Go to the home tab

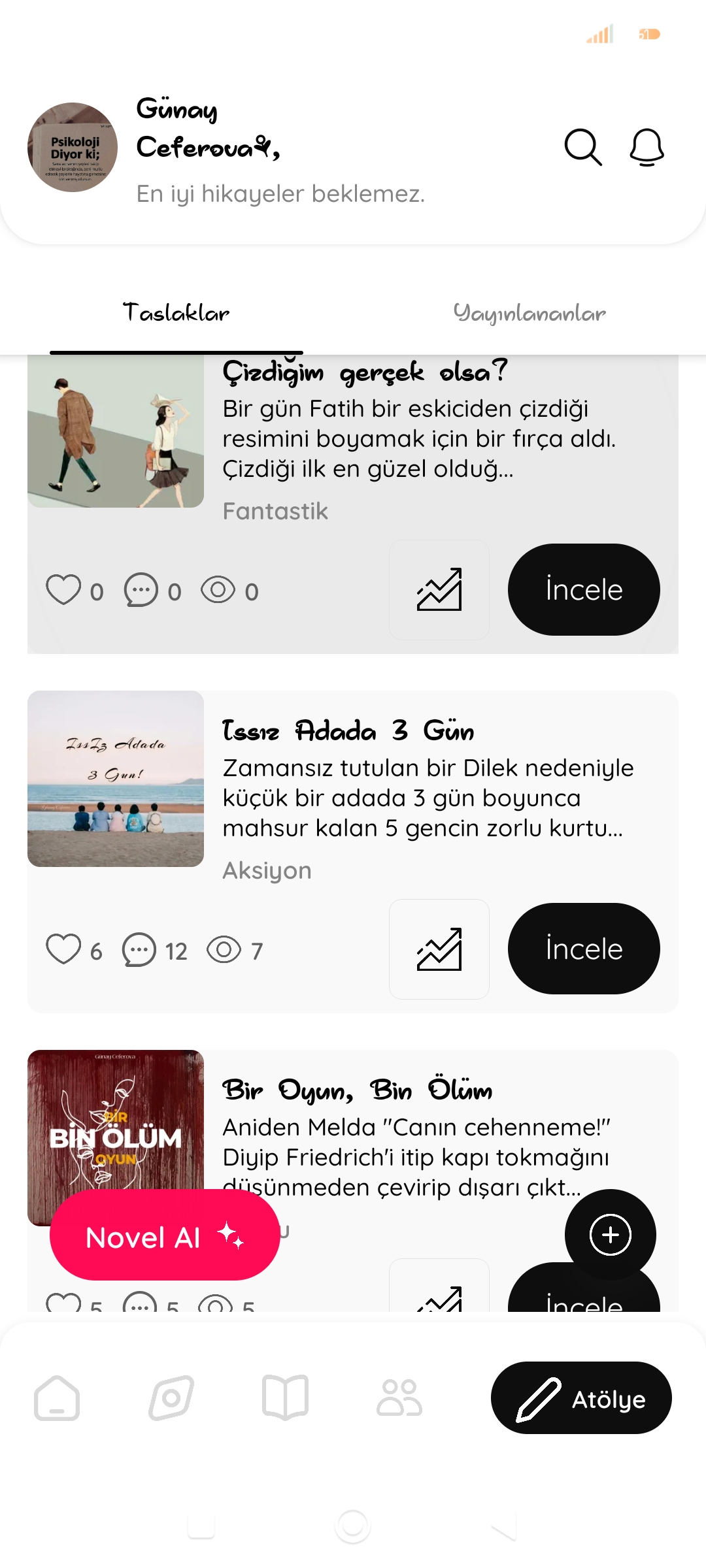(x=57, y=1398)
